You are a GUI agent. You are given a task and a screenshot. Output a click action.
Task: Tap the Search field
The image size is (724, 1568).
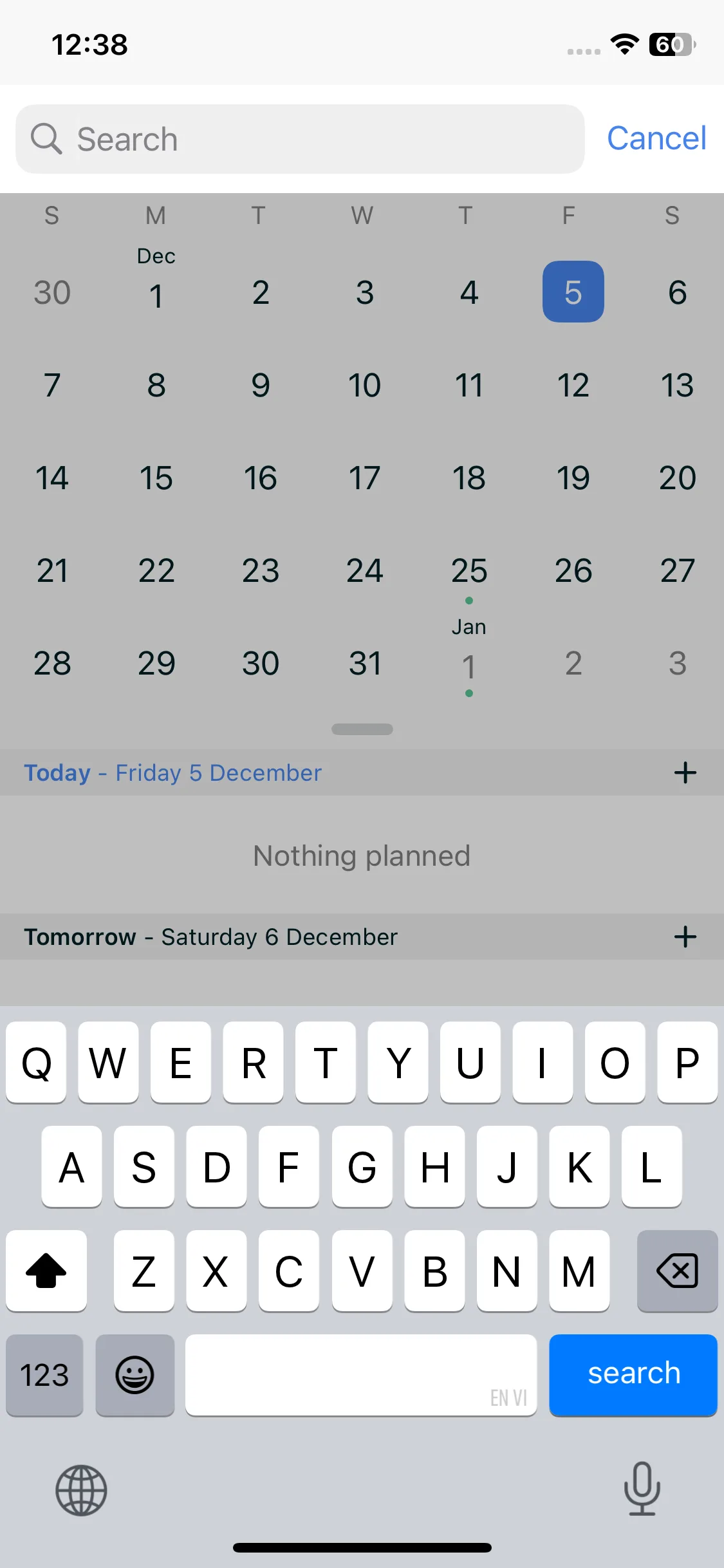[300, 139]
